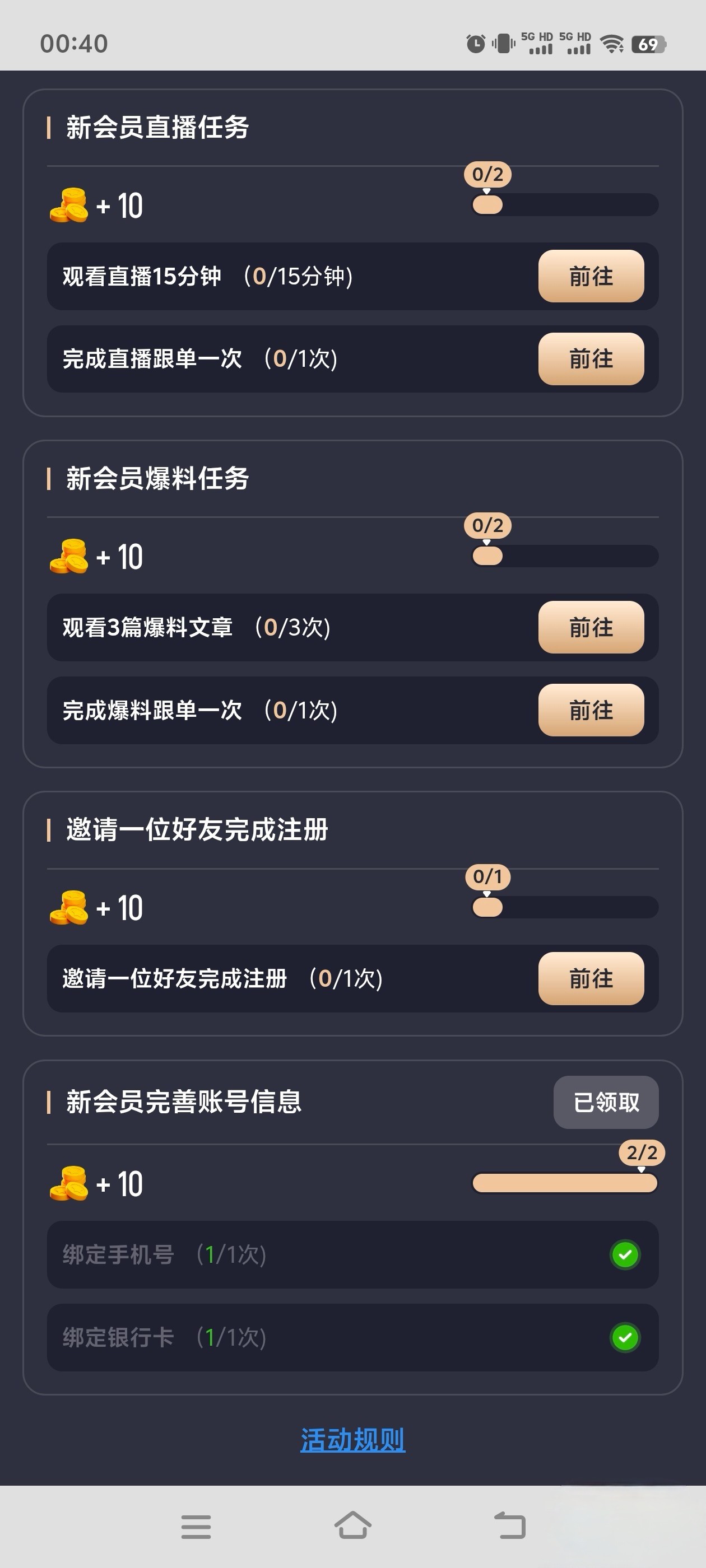Go to 完成爆料跟单一次 task
706x1568 pixels.
coord(590,710)
